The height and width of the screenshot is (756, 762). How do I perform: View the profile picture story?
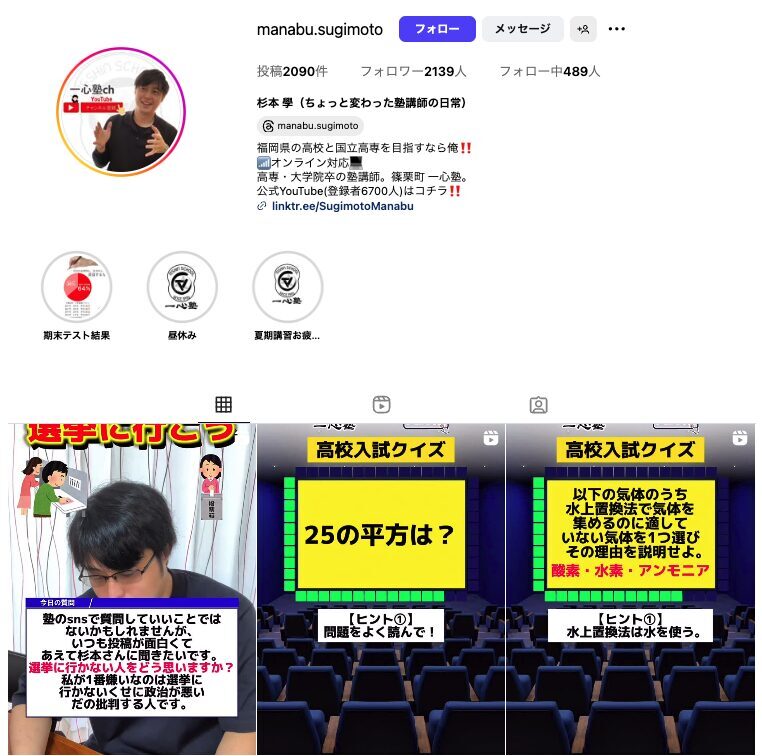120,111
